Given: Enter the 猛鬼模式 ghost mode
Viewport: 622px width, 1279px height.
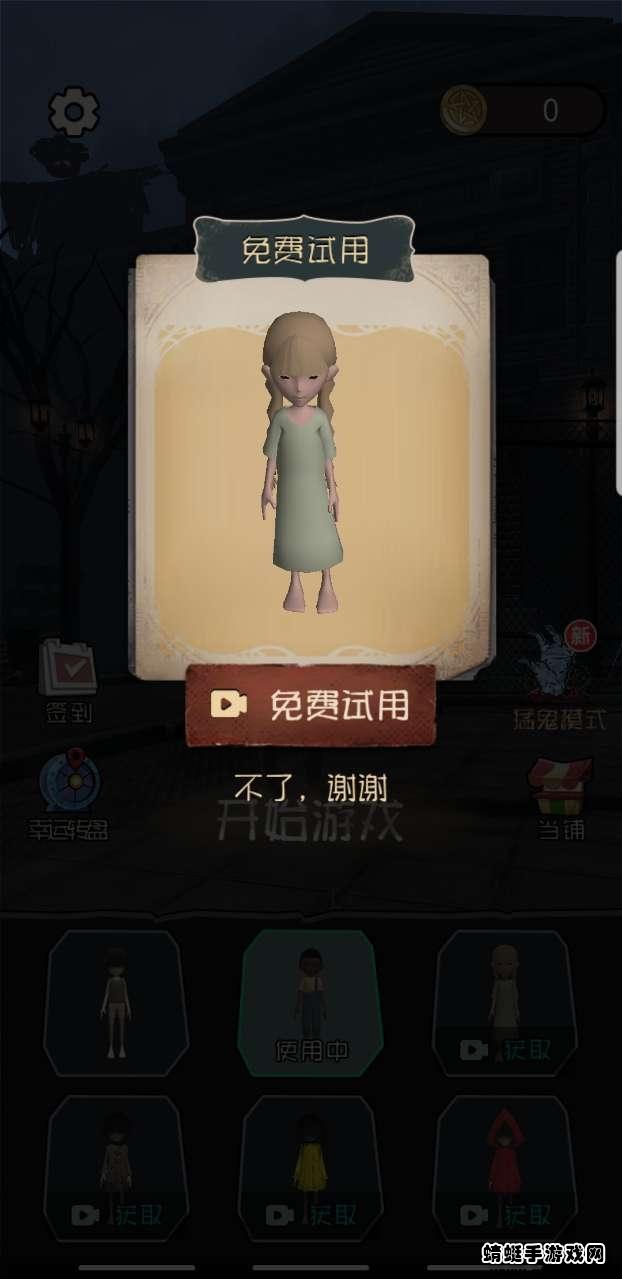Looking at the screenshot, I should coord(558,682).
